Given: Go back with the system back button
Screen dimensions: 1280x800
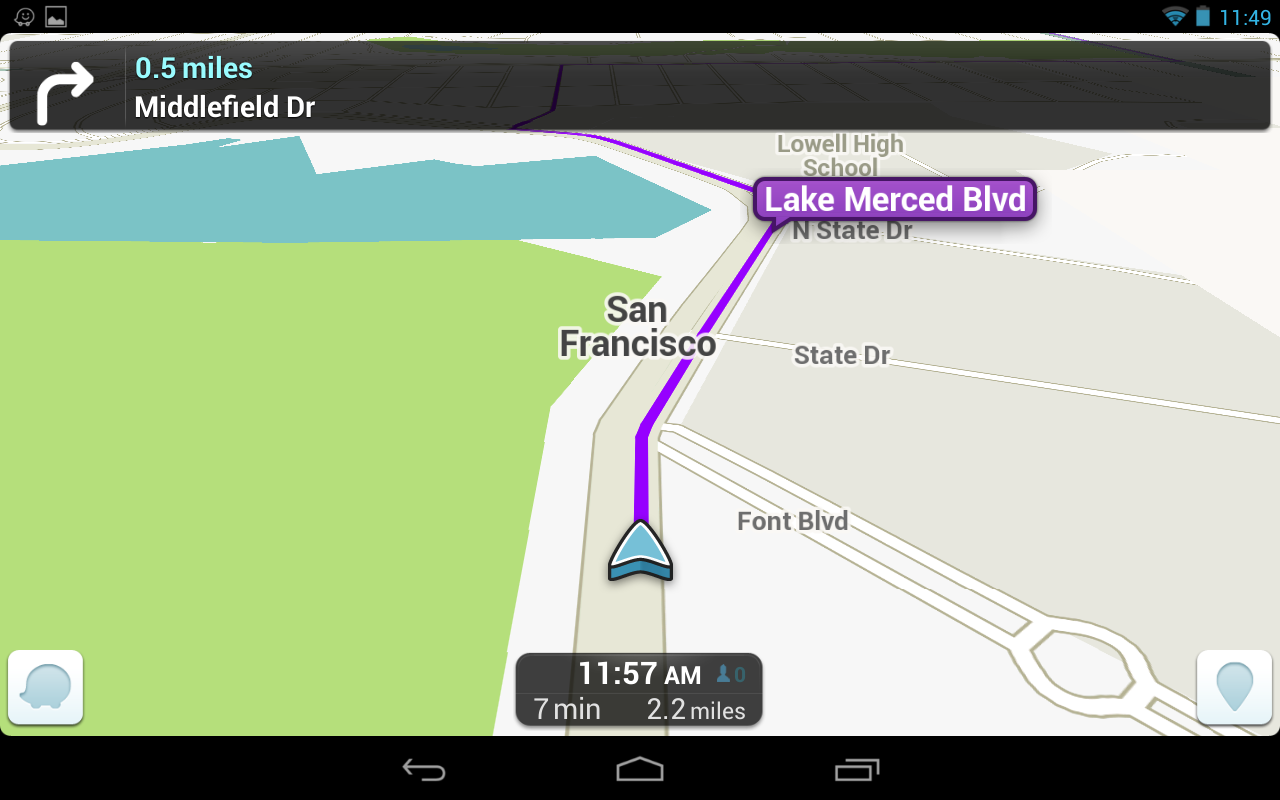Looking at the screenshot, I should pyautogui.click(x=424, y=769).
